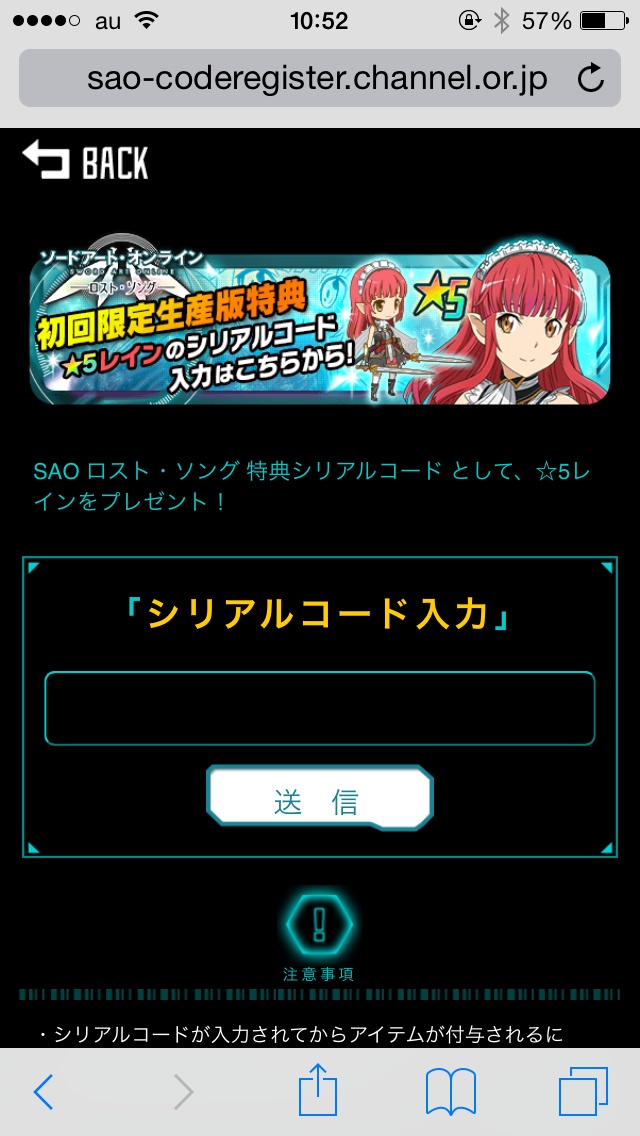Focus the serial code input field
The width and height of the screenshot is (640, 1136).
click(x=320, y=708)
